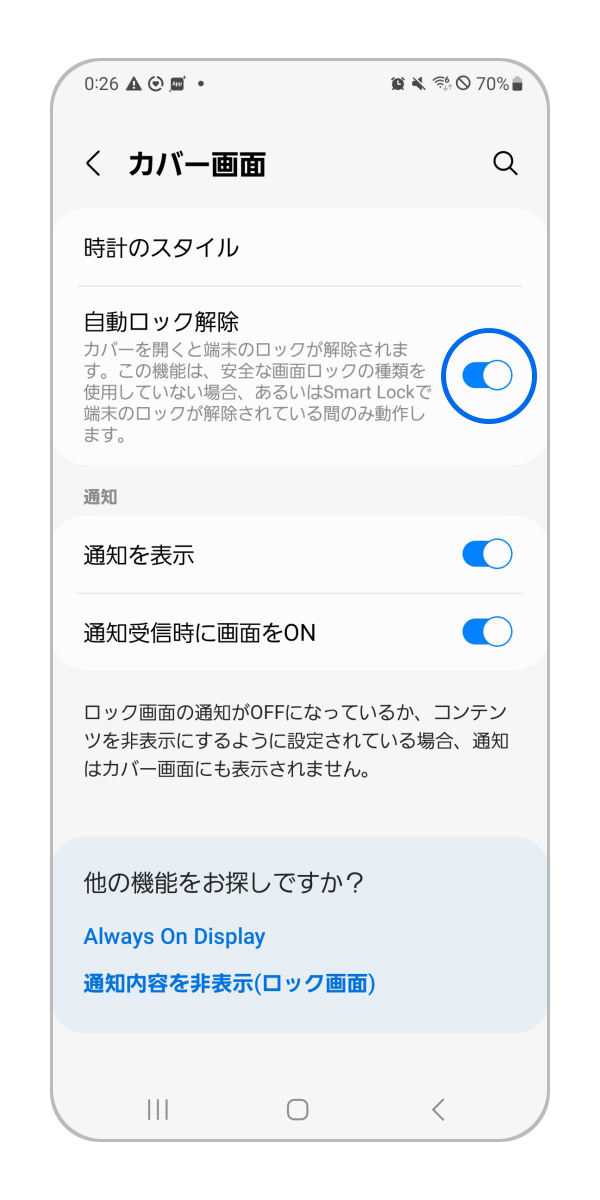Go back from the カバー画面 screen
This screenshot has height=1200, width=600.
pyautogui.click(x=94, y=164)
